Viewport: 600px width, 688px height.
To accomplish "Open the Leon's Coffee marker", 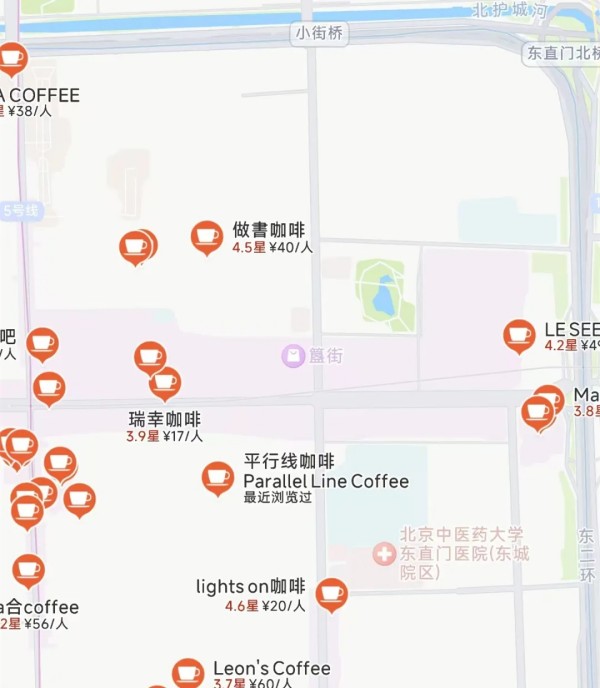I will (x=188, y=673).
